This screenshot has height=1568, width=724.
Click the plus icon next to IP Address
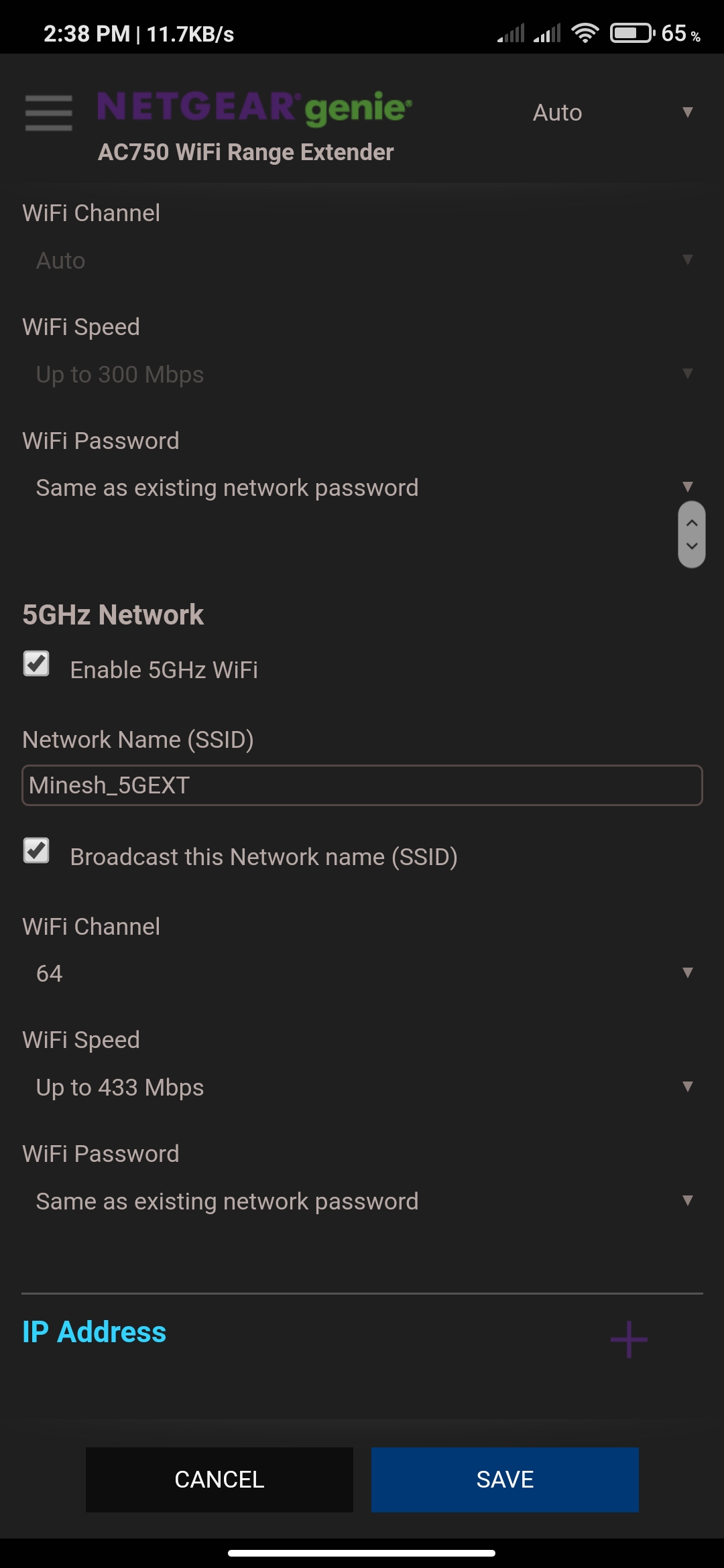(x=627, y=1337)
